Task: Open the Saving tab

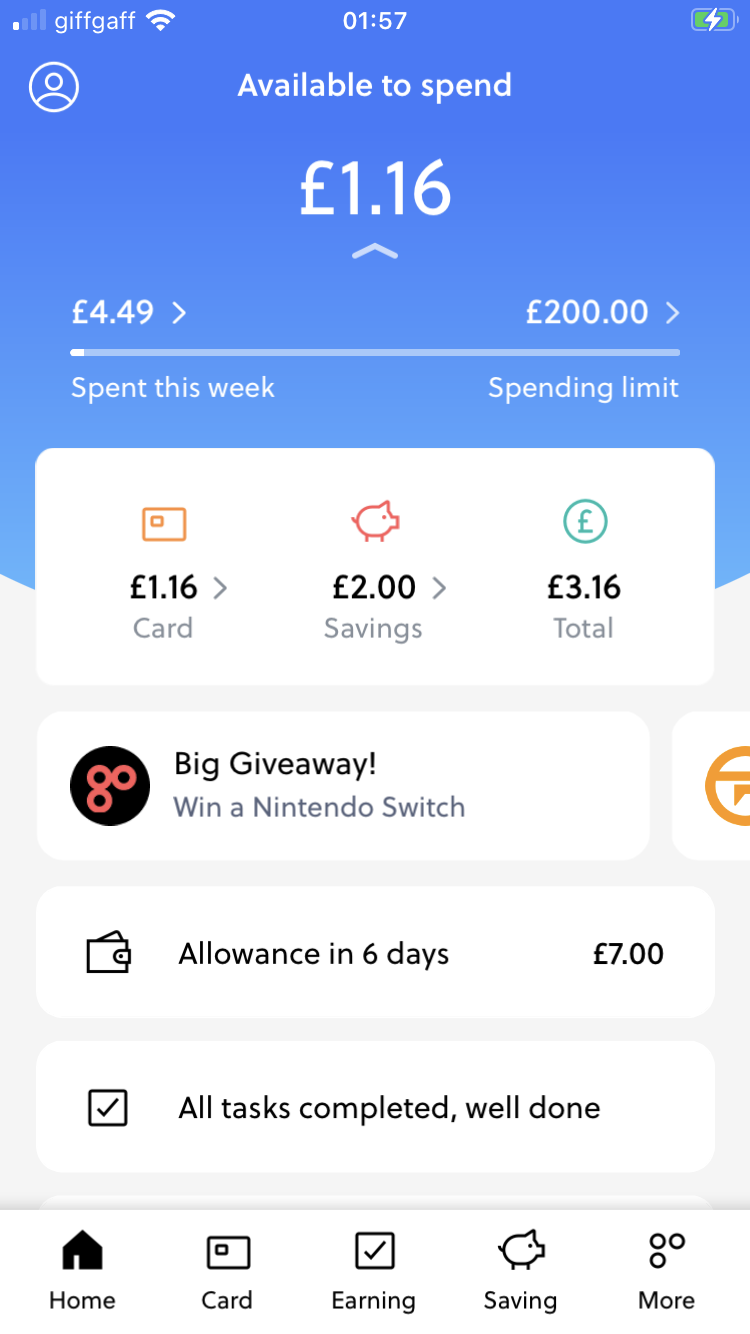Action: 521,1270
